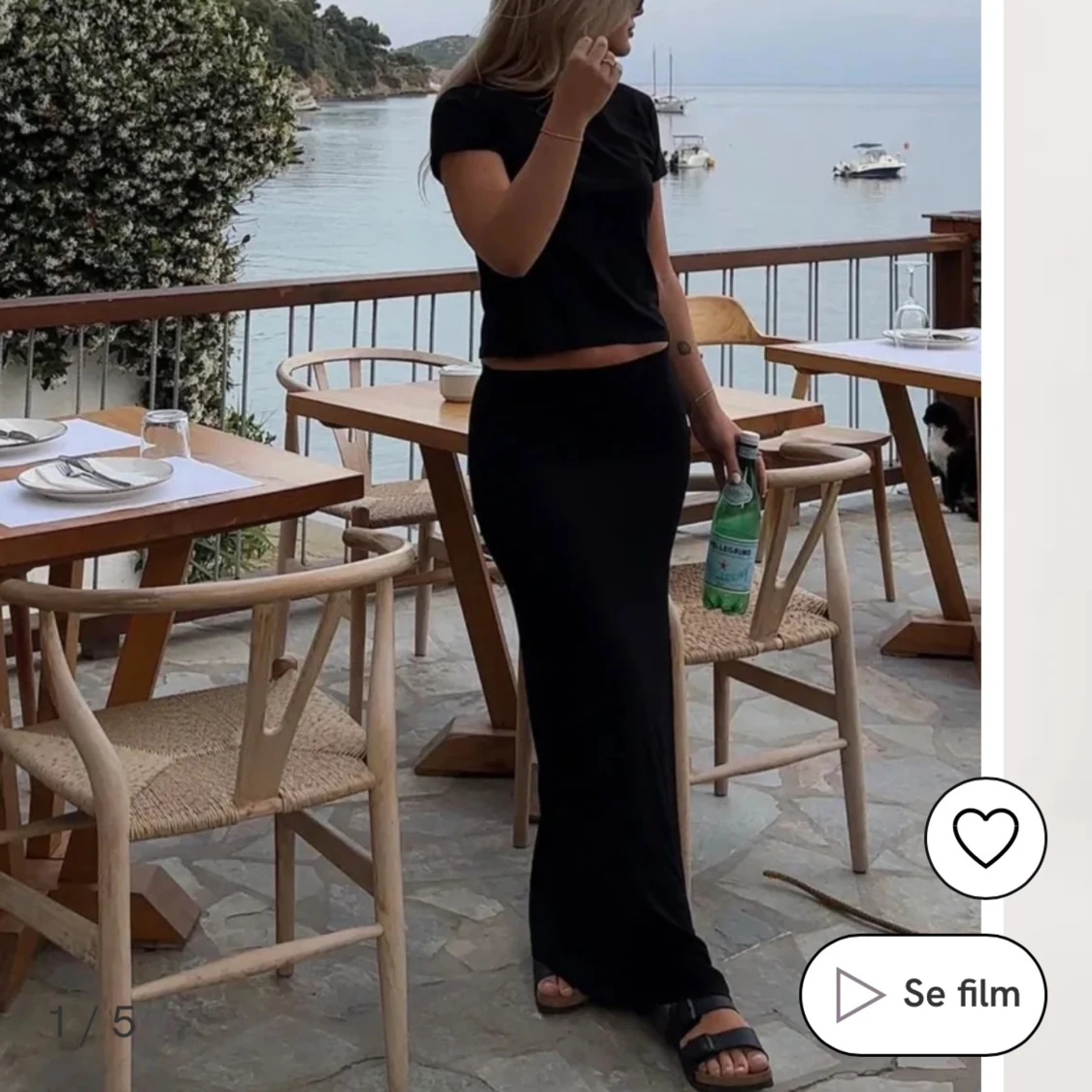
Task: Add this item to favorites with the heart
Action: coord(985,838)
